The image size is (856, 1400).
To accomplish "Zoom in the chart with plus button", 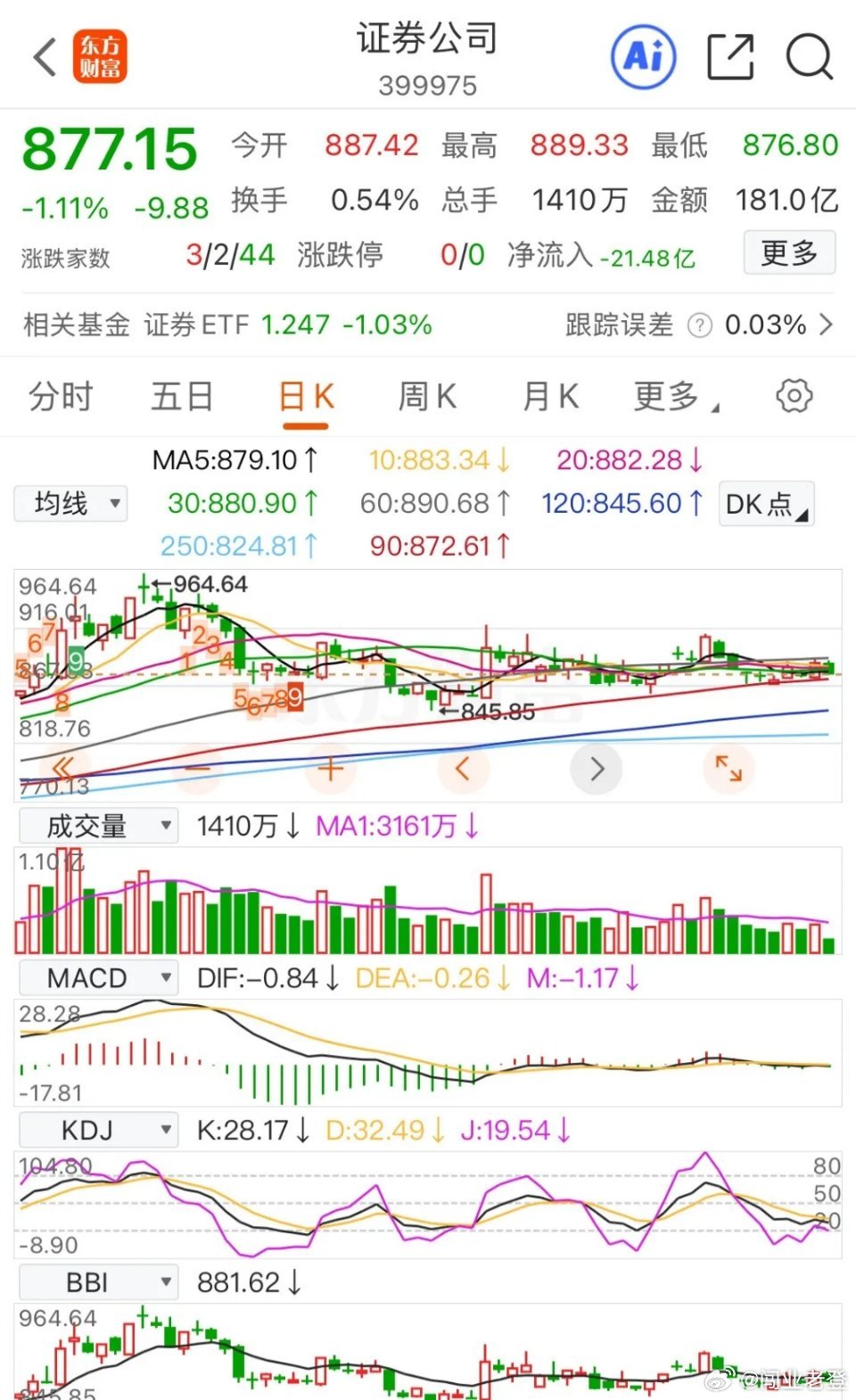I will pyautogui.click(x=330, y=769).
